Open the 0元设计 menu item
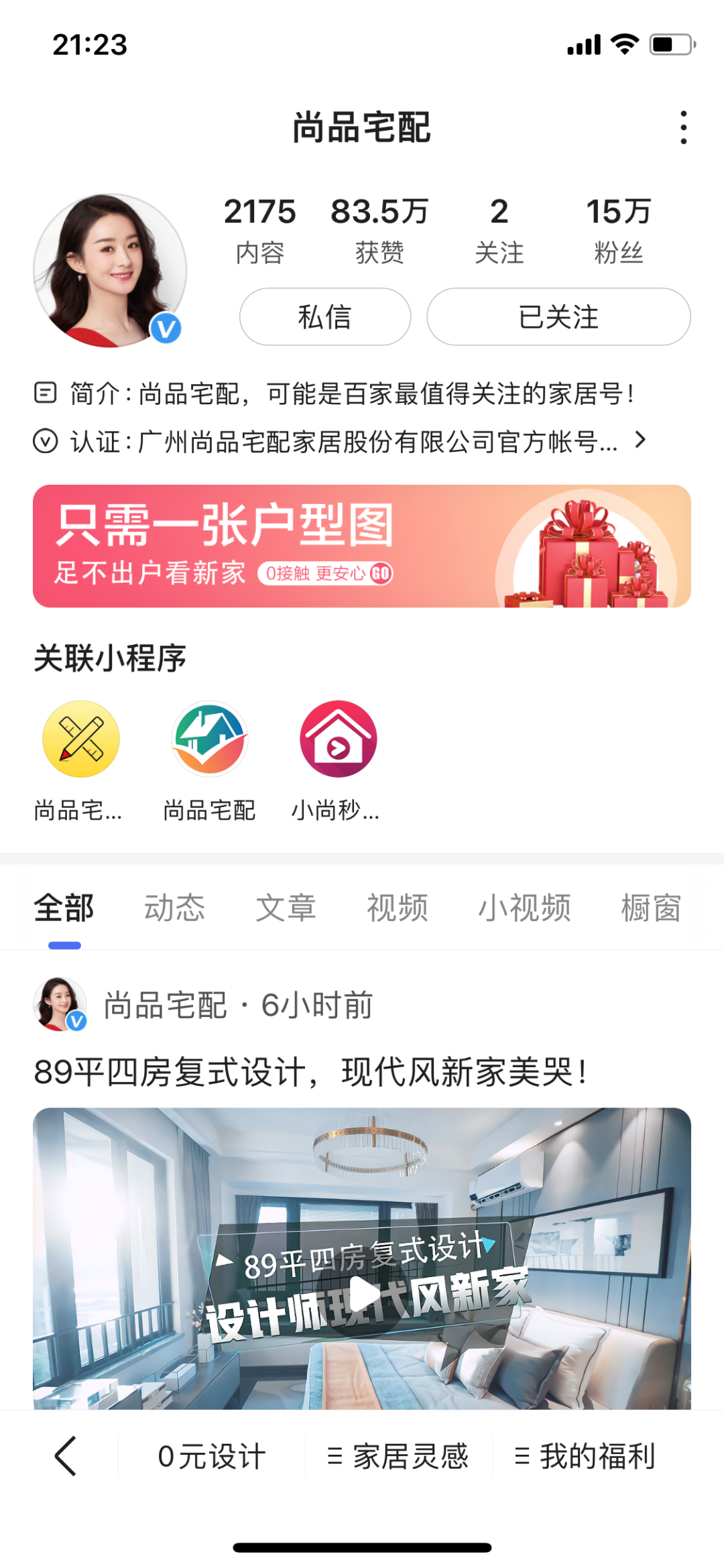Screen dimensions: 724x1568 (212, 1456)
